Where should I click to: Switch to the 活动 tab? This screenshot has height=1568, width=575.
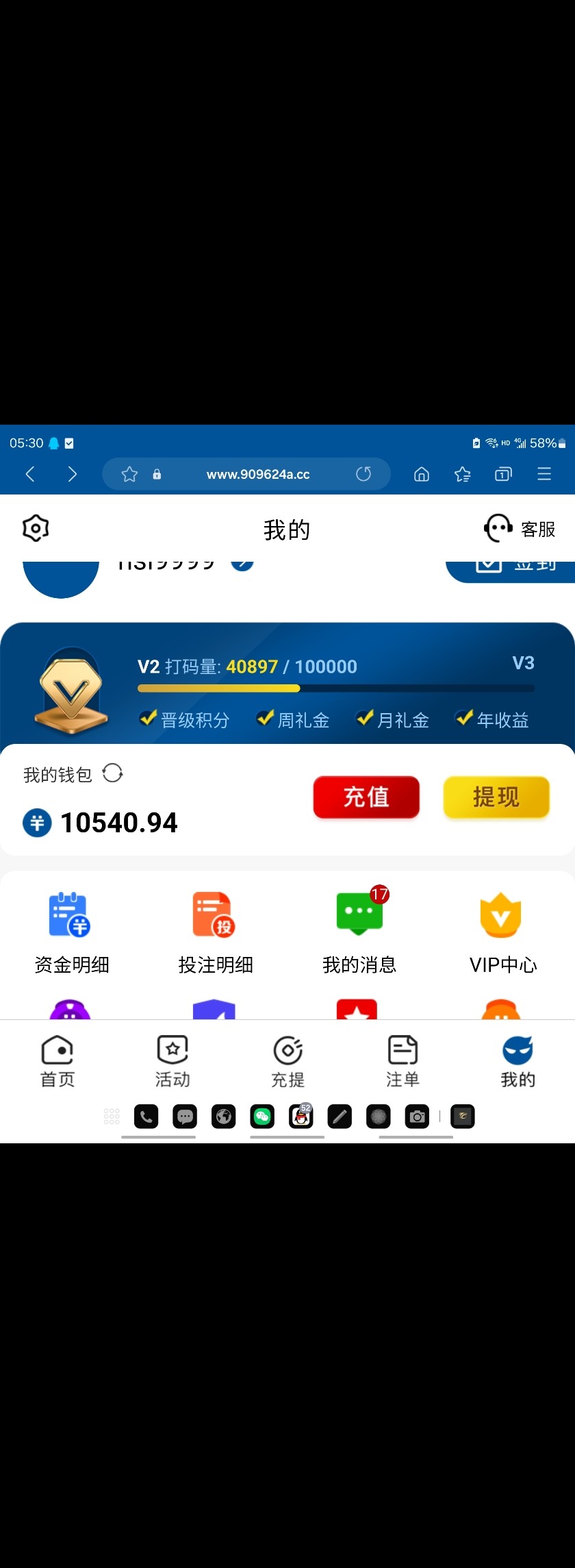(172, 1061)
